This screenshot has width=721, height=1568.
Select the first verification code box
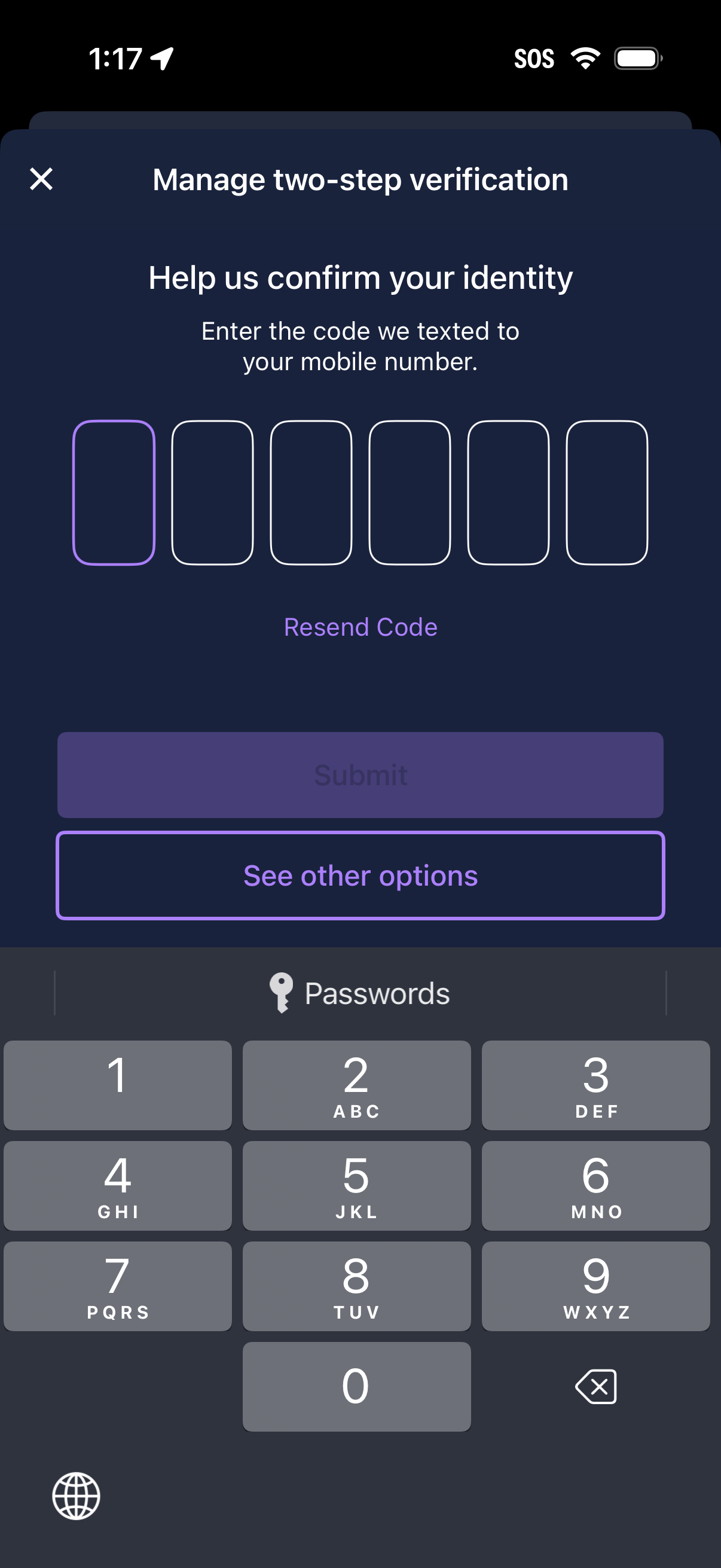coord(114,493)
